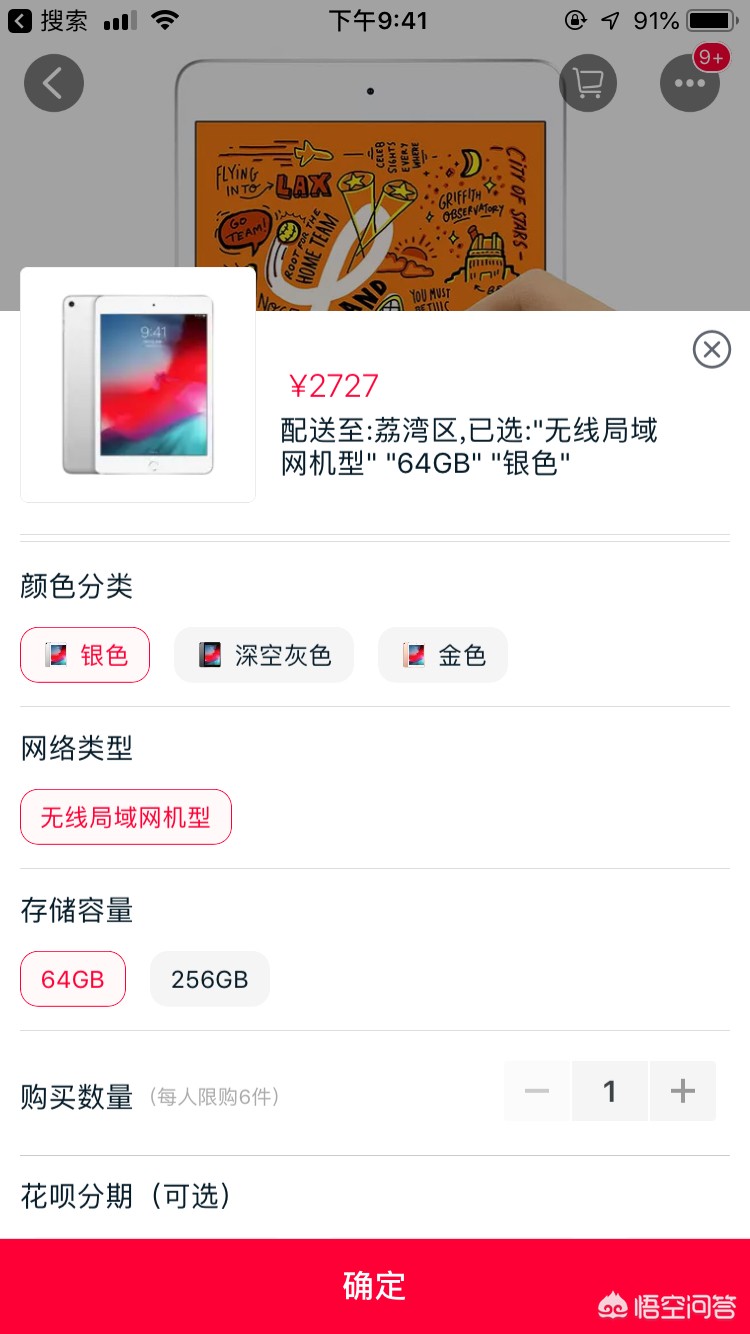Keep the 64GB storage option selected
750x1334 pixels.
click(72, 978)
